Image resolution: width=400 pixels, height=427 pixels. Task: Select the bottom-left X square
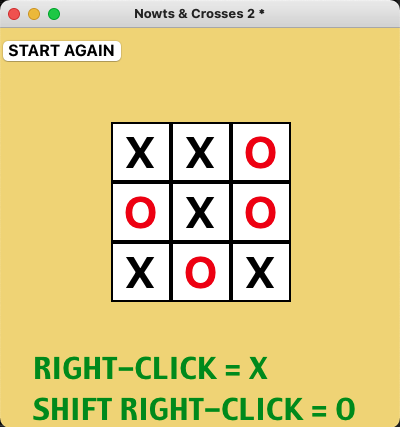click(141, 272)
